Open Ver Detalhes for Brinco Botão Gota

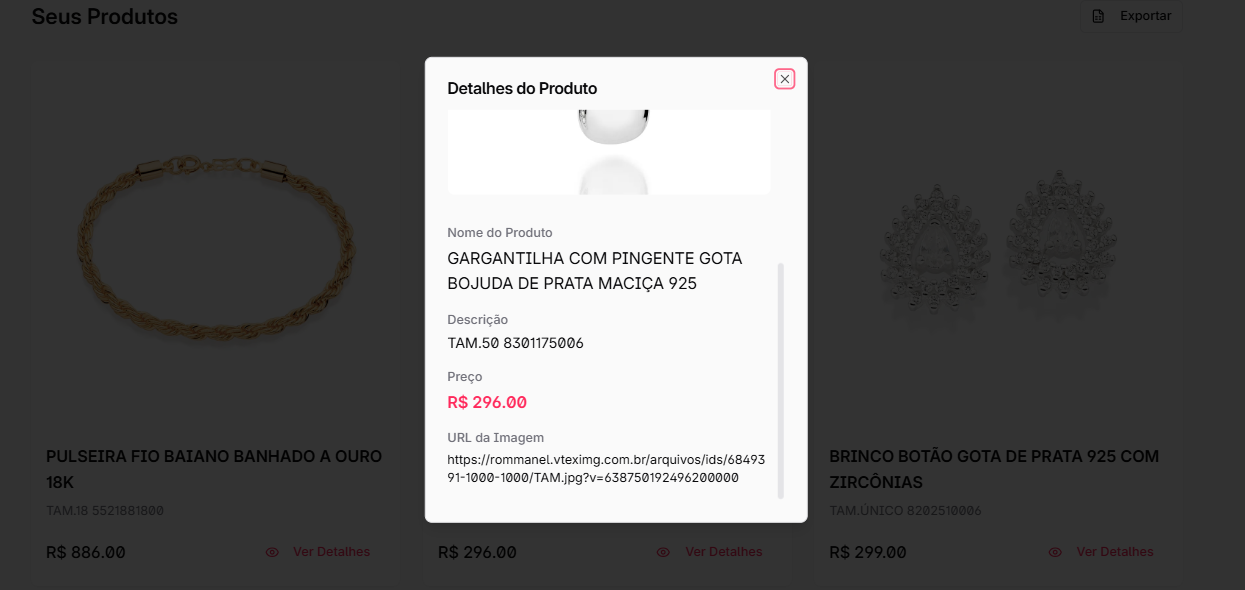pos(1101,552)
